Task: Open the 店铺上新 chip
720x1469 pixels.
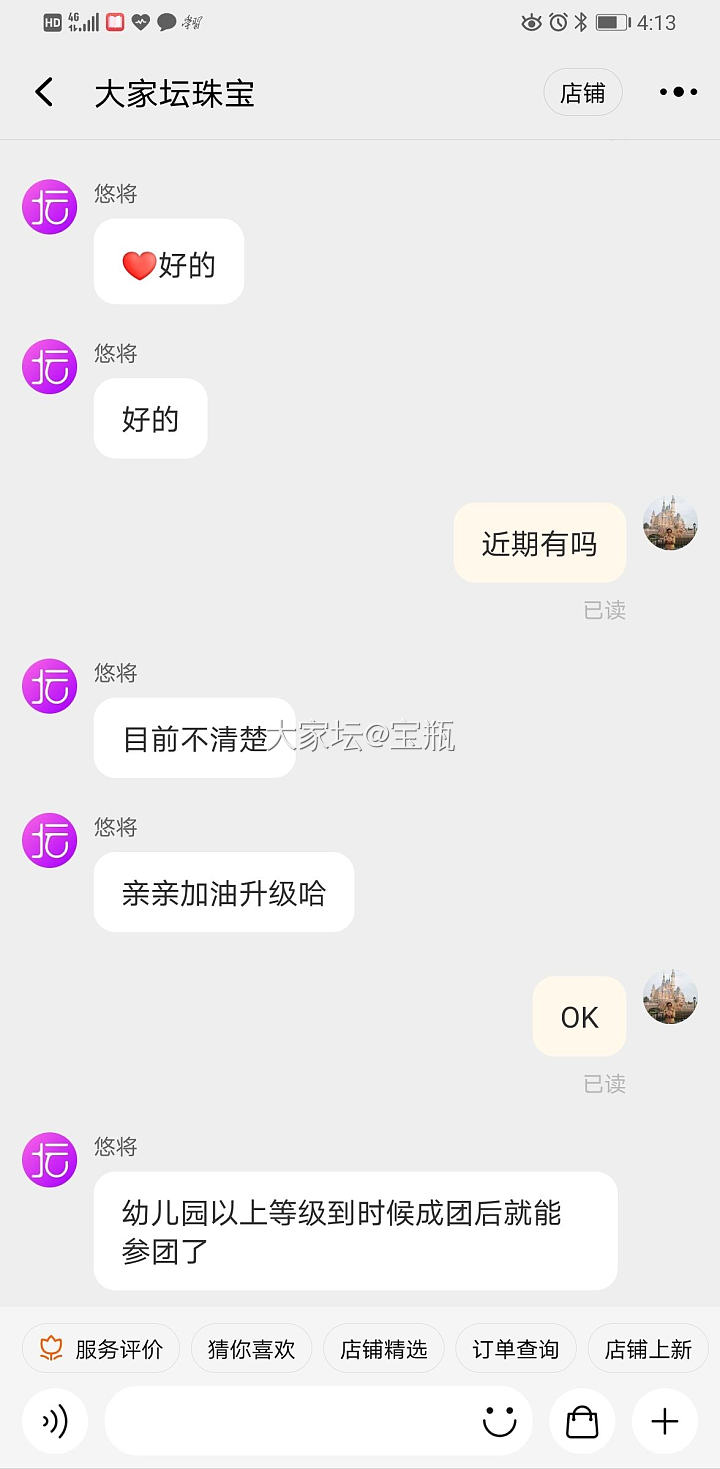Action: point(648,1349)
